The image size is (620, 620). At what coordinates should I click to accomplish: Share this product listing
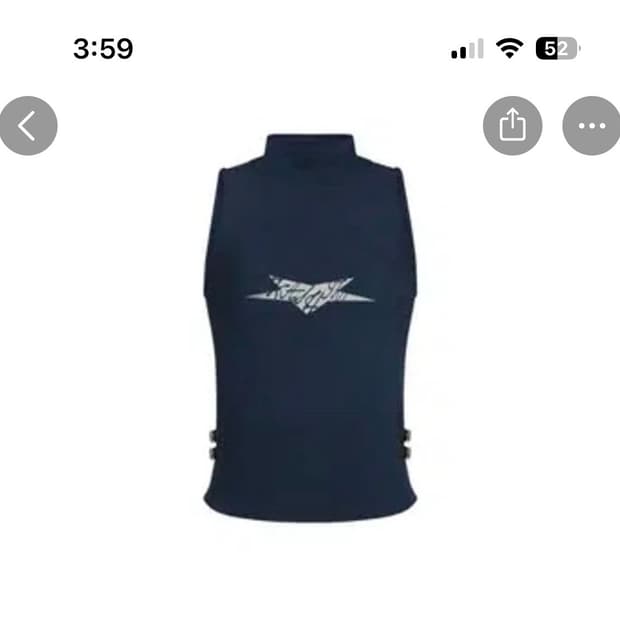click(512, 126)
